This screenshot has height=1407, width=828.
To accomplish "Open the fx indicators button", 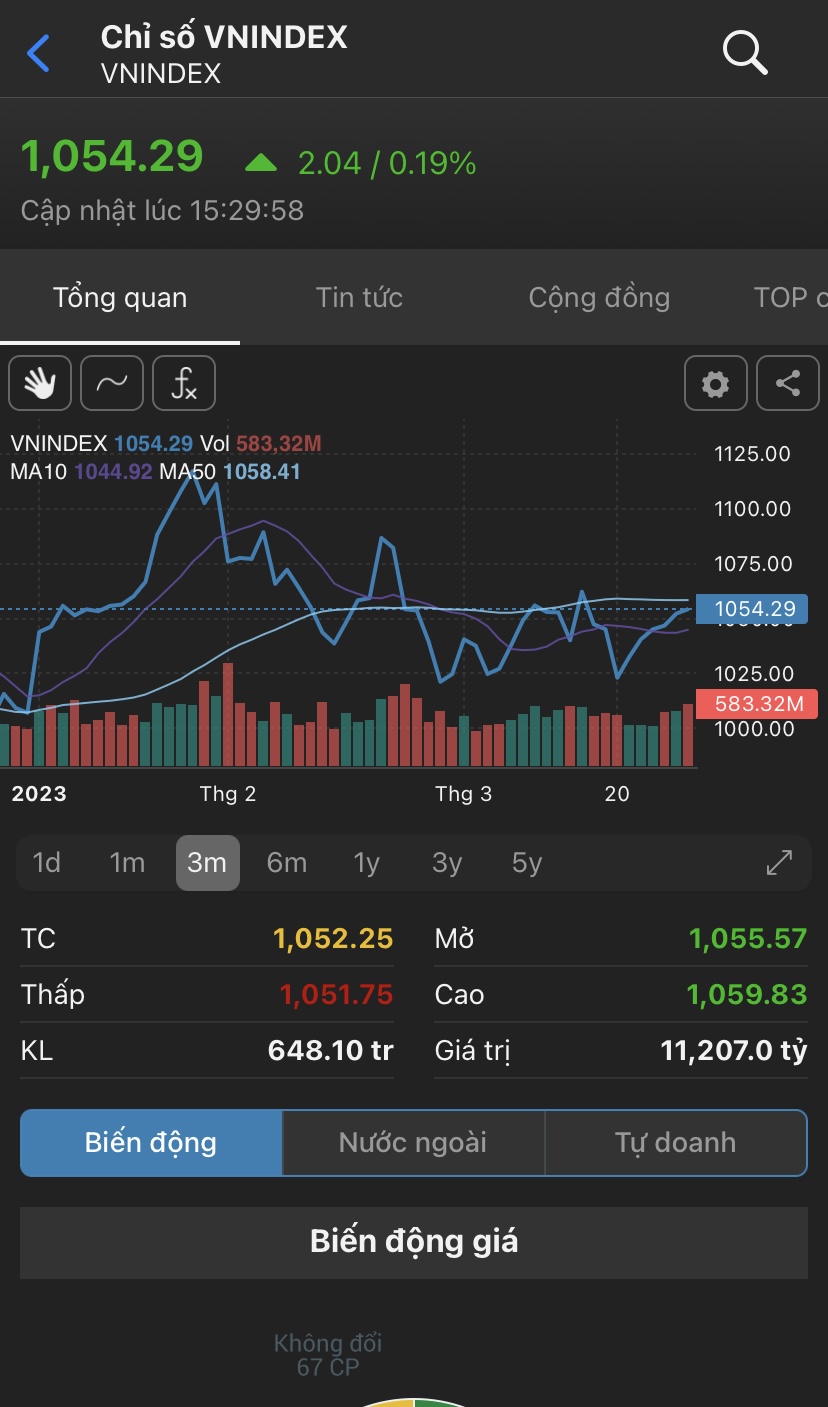I will tap(184, 383).
